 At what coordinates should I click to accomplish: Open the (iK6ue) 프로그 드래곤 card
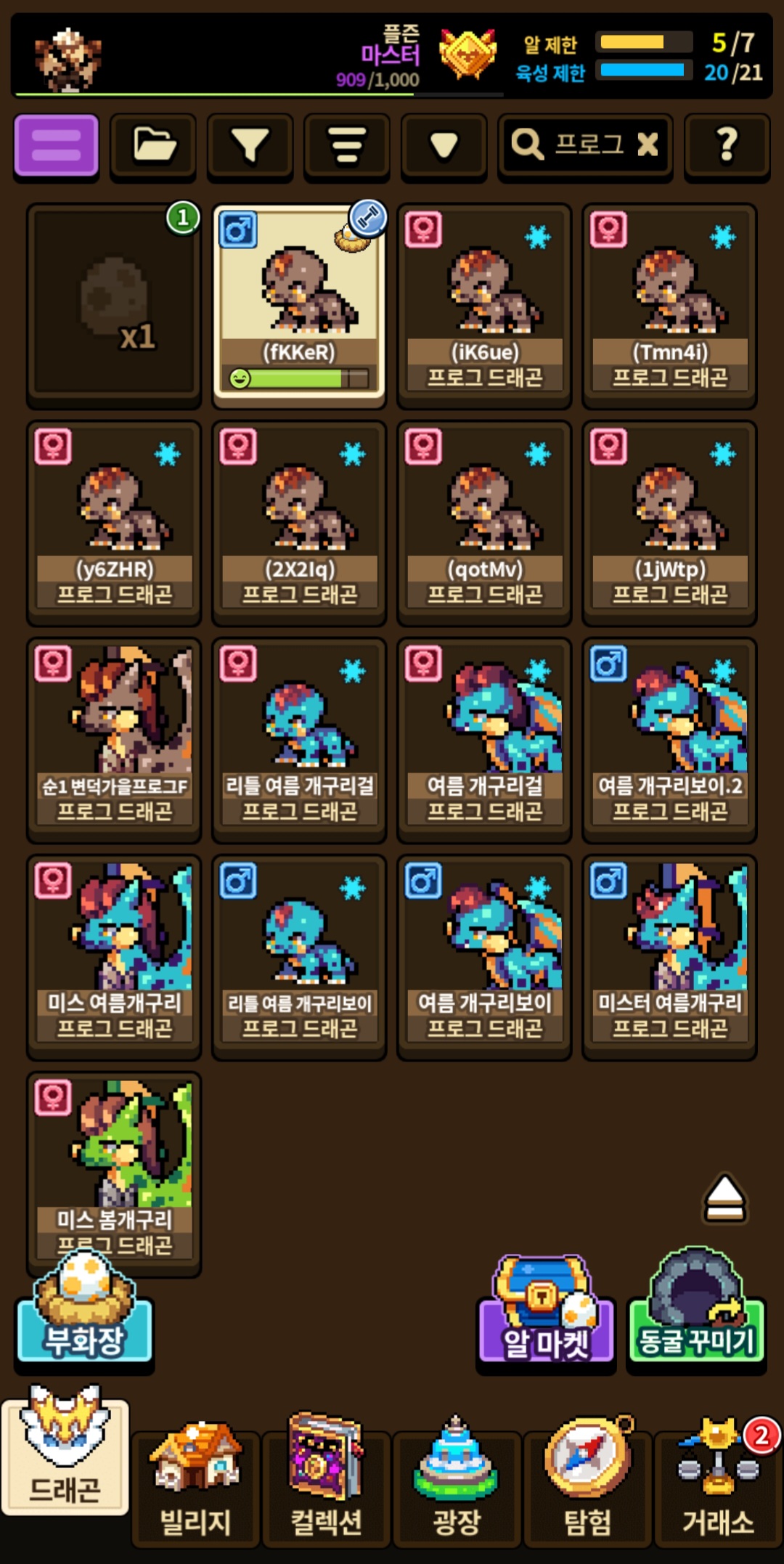(484, 305)
